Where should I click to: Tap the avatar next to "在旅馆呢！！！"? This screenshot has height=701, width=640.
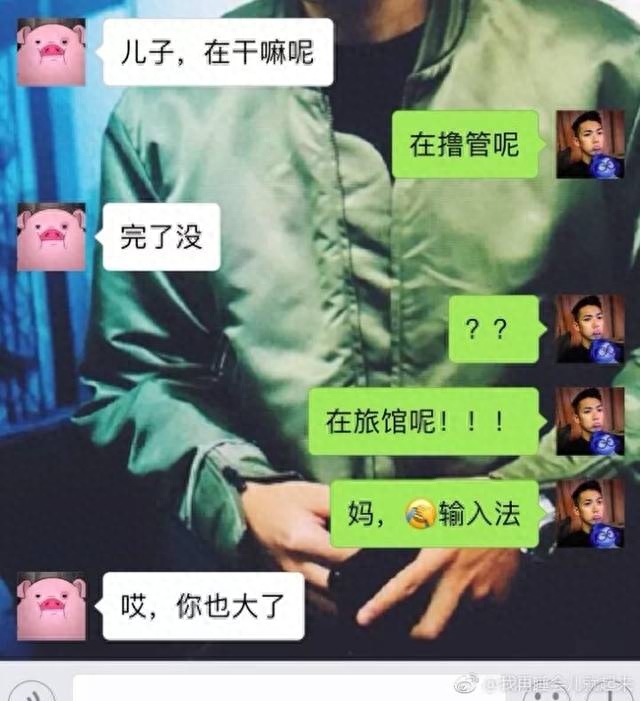[590, 421]
